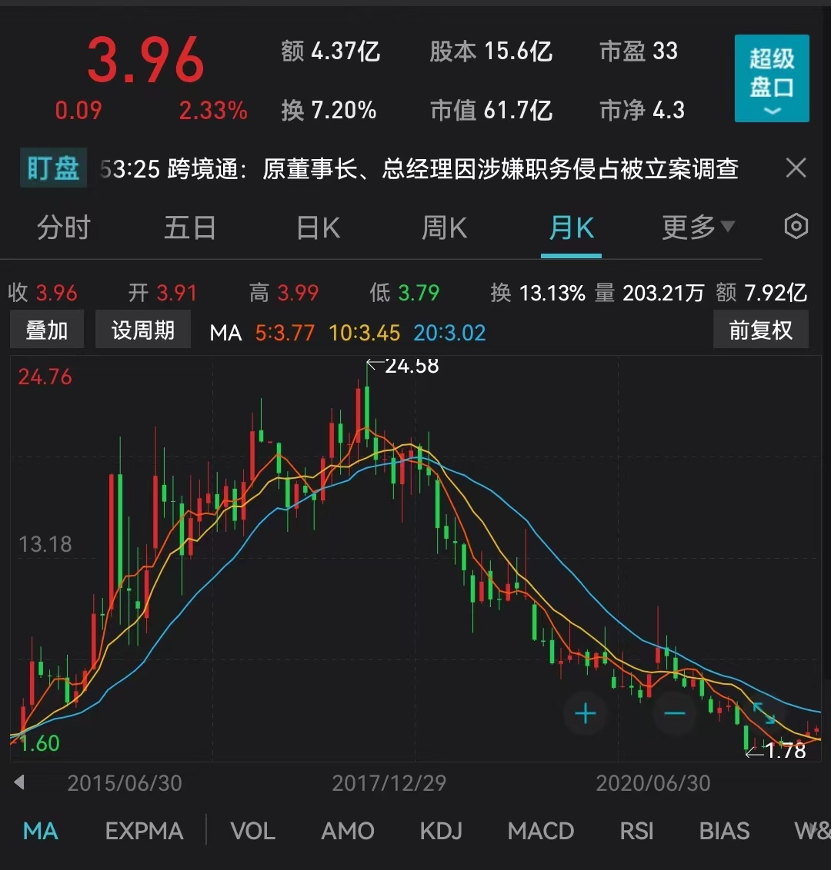
Task: Switch to the 分时 intraday tab
Action: coord(64,227)
